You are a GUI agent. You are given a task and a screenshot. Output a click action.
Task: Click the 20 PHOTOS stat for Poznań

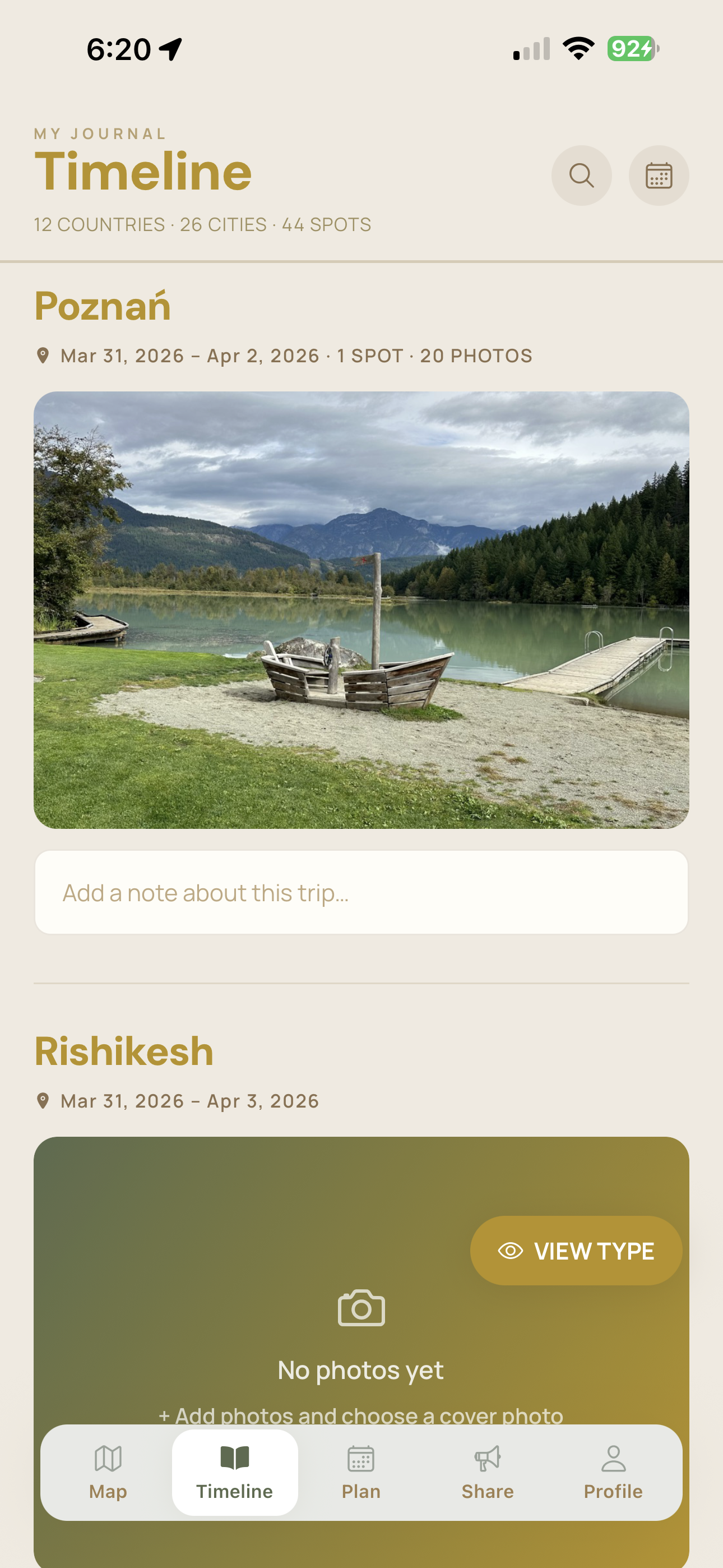[476, 355]
